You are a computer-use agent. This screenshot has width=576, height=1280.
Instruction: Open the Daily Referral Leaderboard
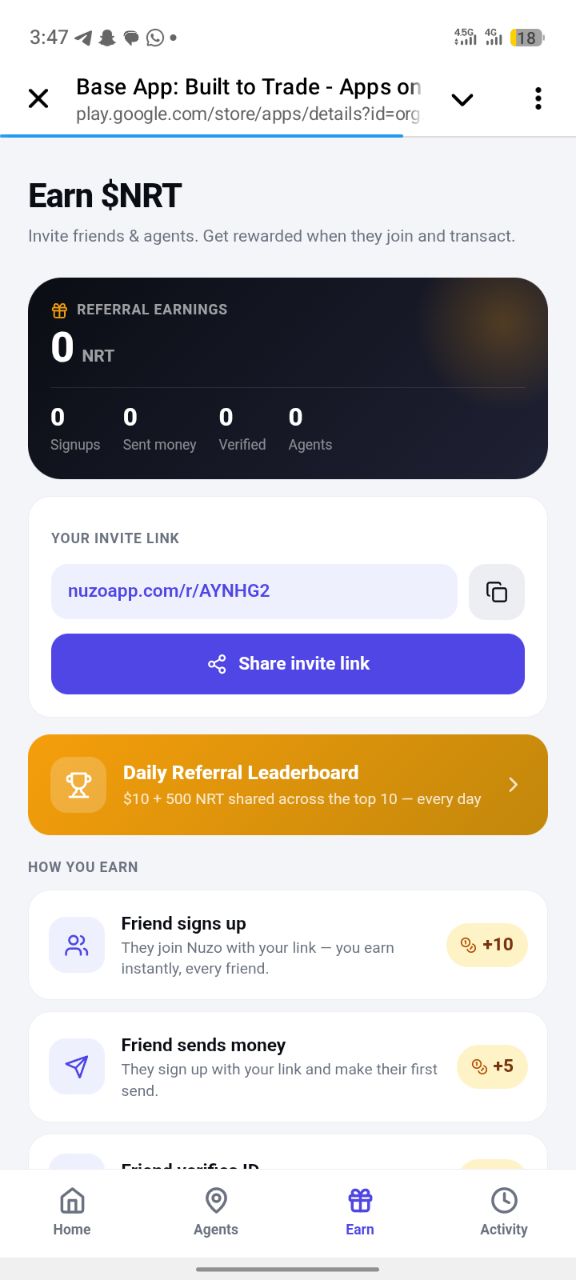coord(288,785)
